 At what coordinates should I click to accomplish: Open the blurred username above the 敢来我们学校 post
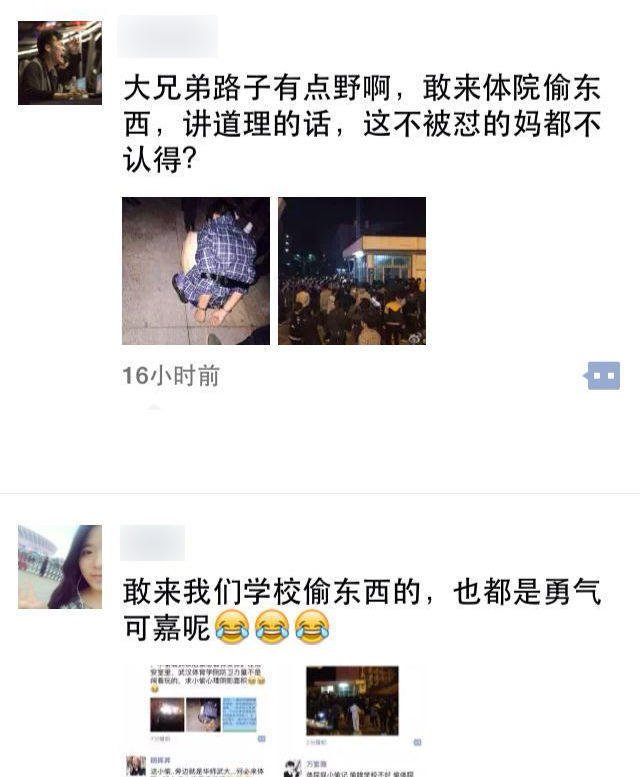[x=152, y=543]
